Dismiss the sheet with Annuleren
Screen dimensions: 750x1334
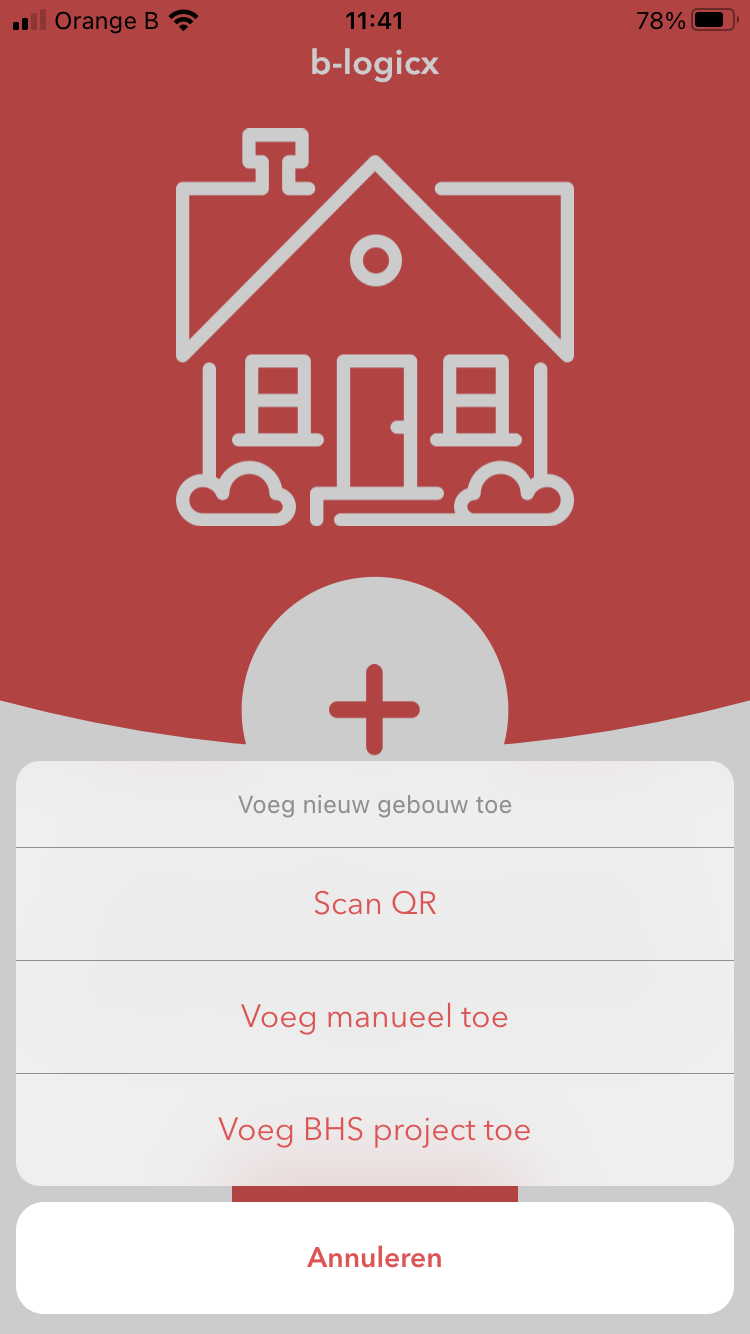(x=375, y=1258)
